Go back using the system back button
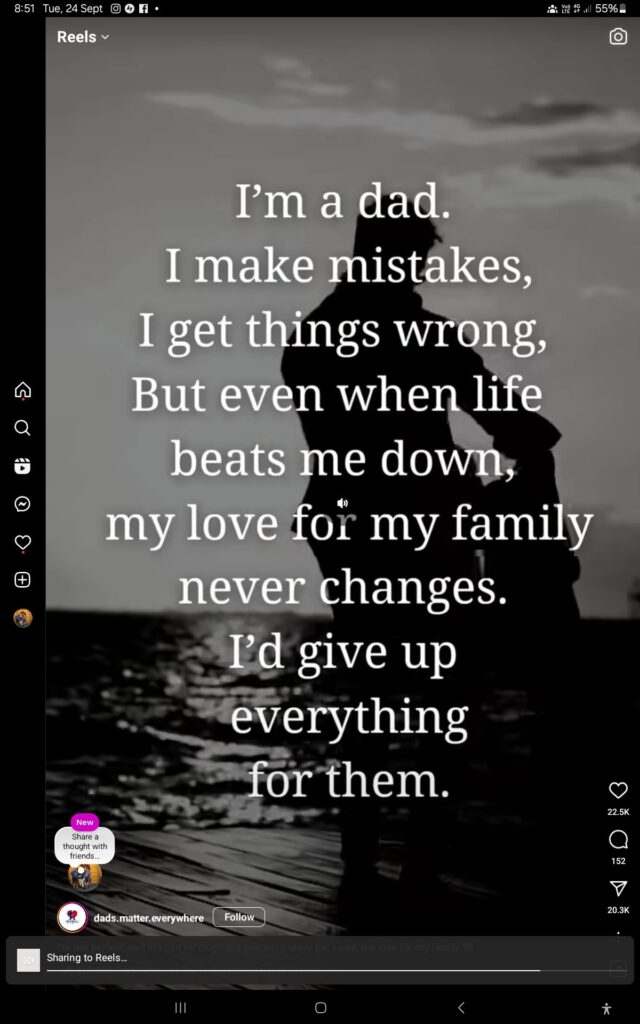 click(x=461, y=1007)
